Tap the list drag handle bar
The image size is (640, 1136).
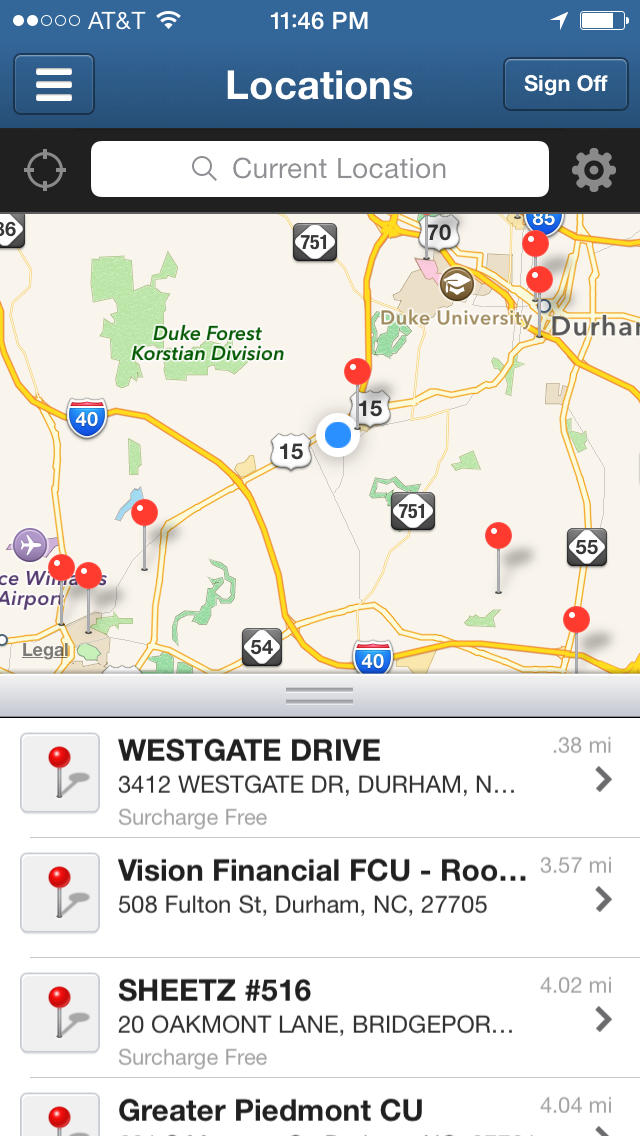click(320, 696)
